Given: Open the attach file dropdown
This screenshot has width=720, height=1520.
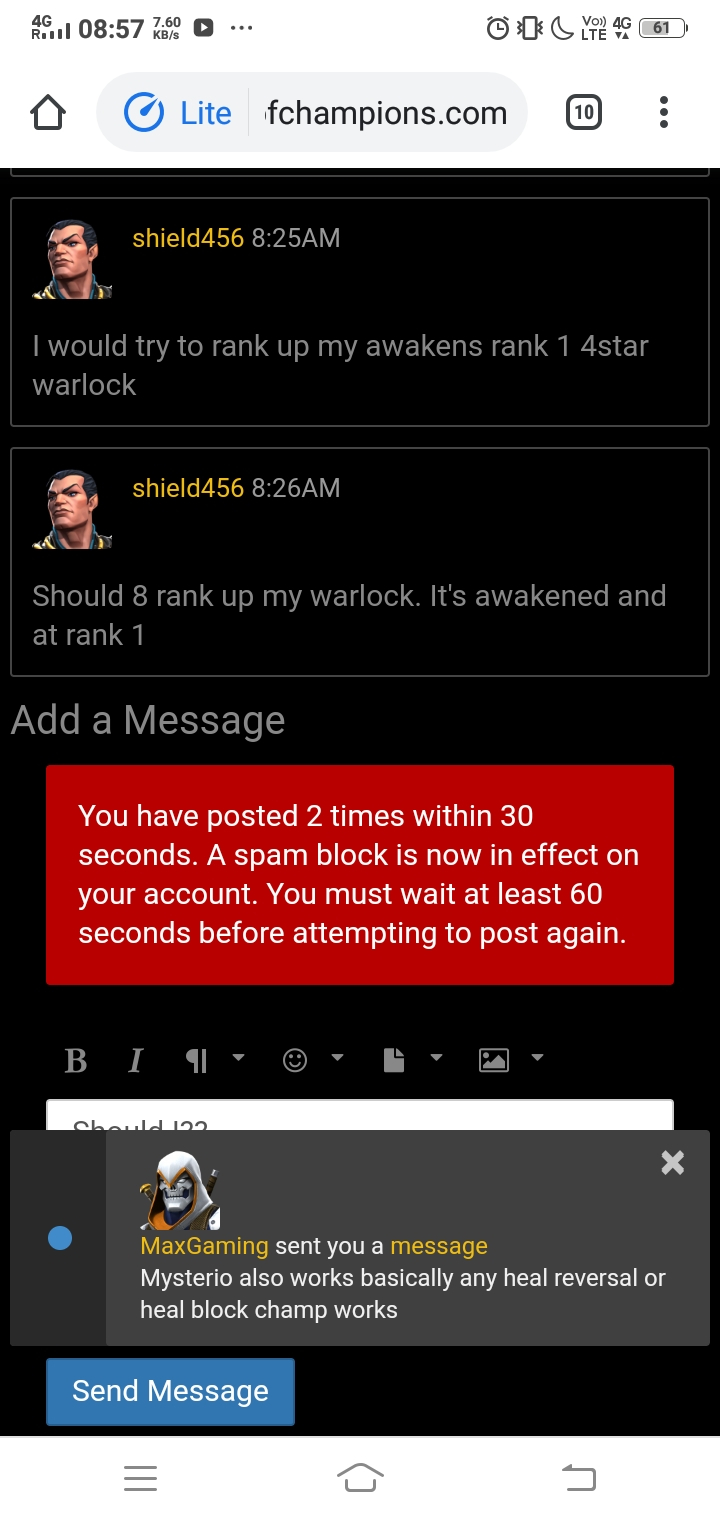Looking at the screenshot, I should tap(411, 1060).
